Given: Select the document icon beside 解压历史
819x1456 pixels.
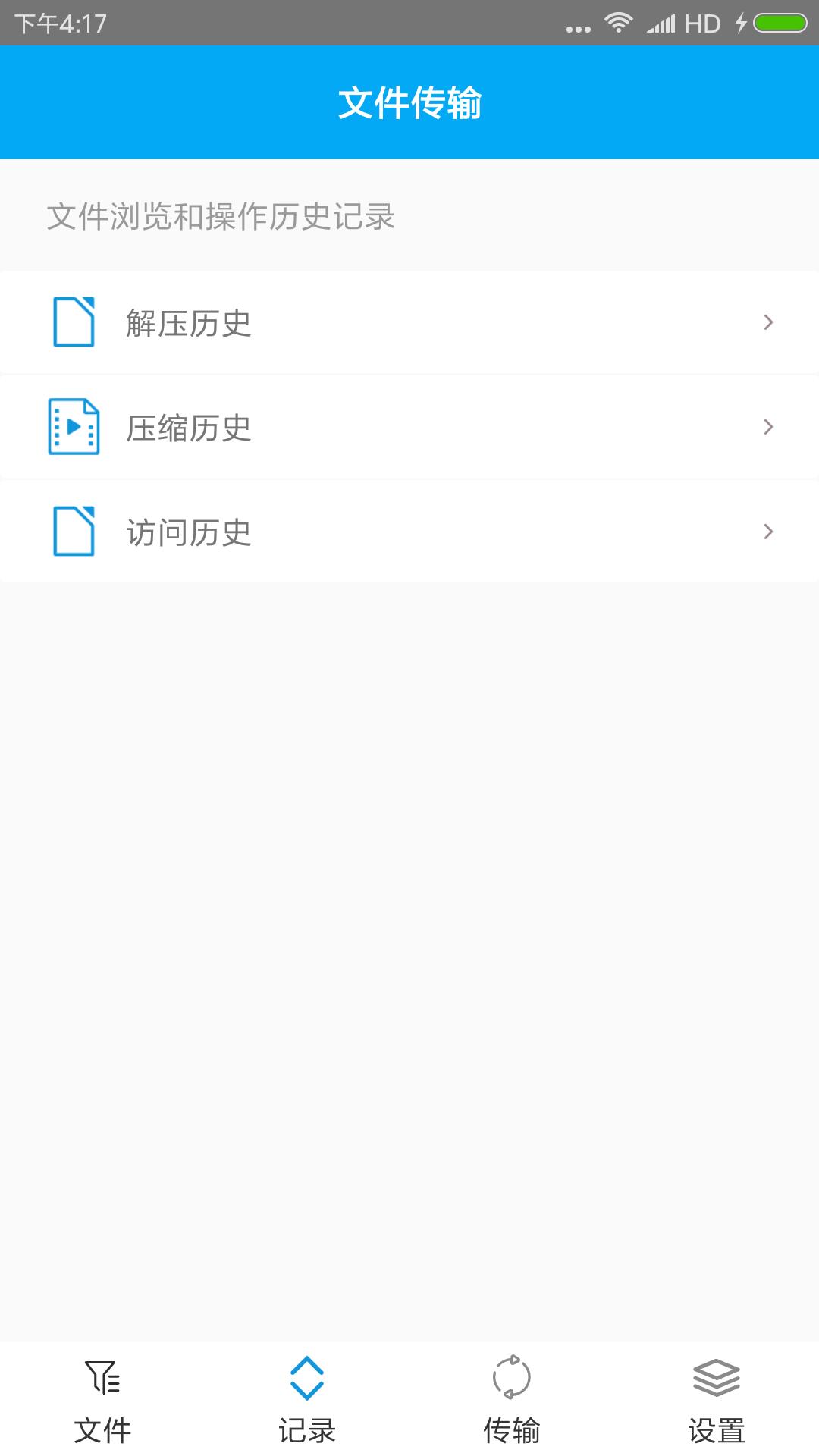Looking at the screenshot, I should [x=74, y=322].
